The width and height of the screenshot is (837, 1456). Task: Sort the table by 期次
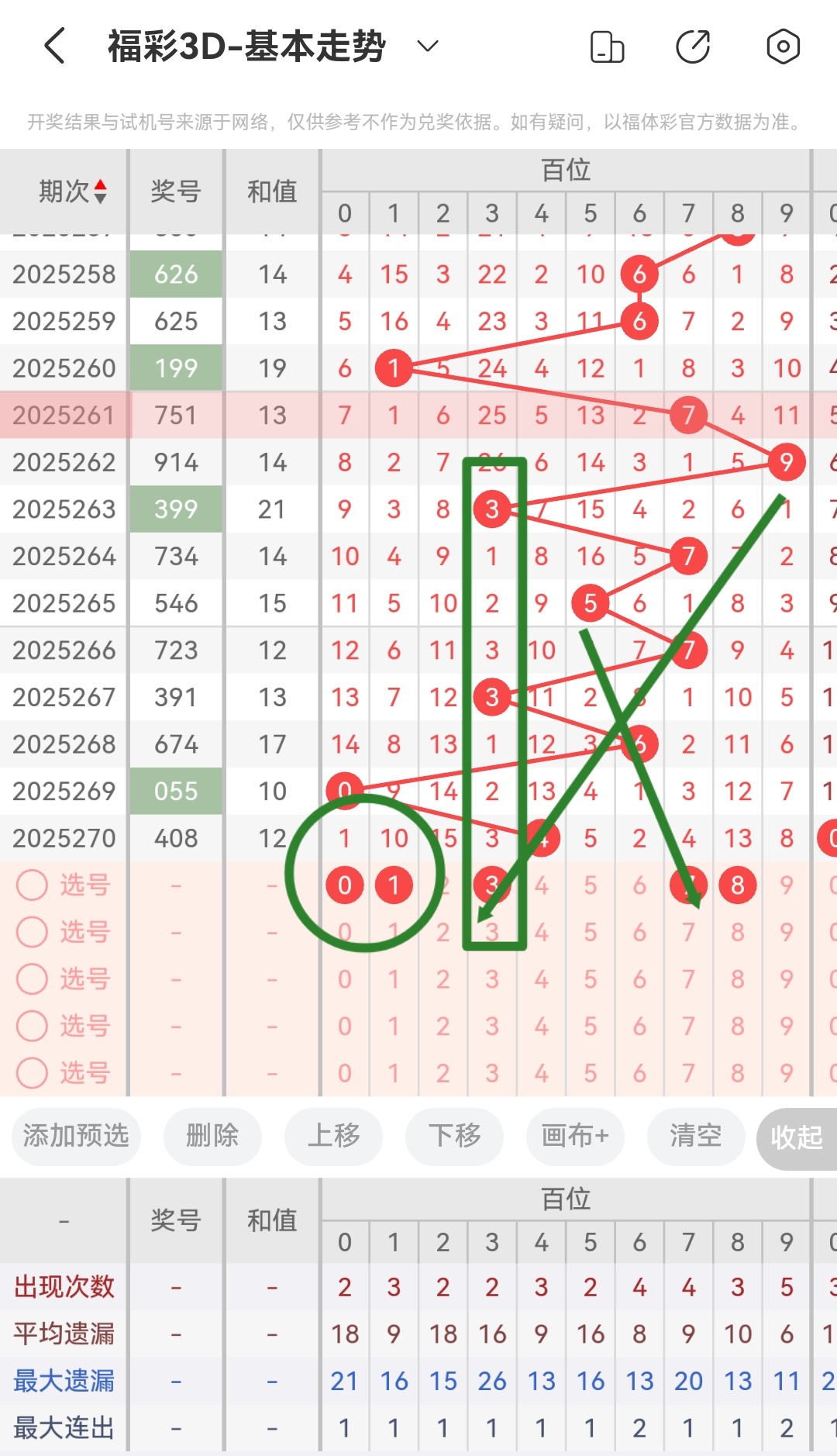[x=74, y=191]
